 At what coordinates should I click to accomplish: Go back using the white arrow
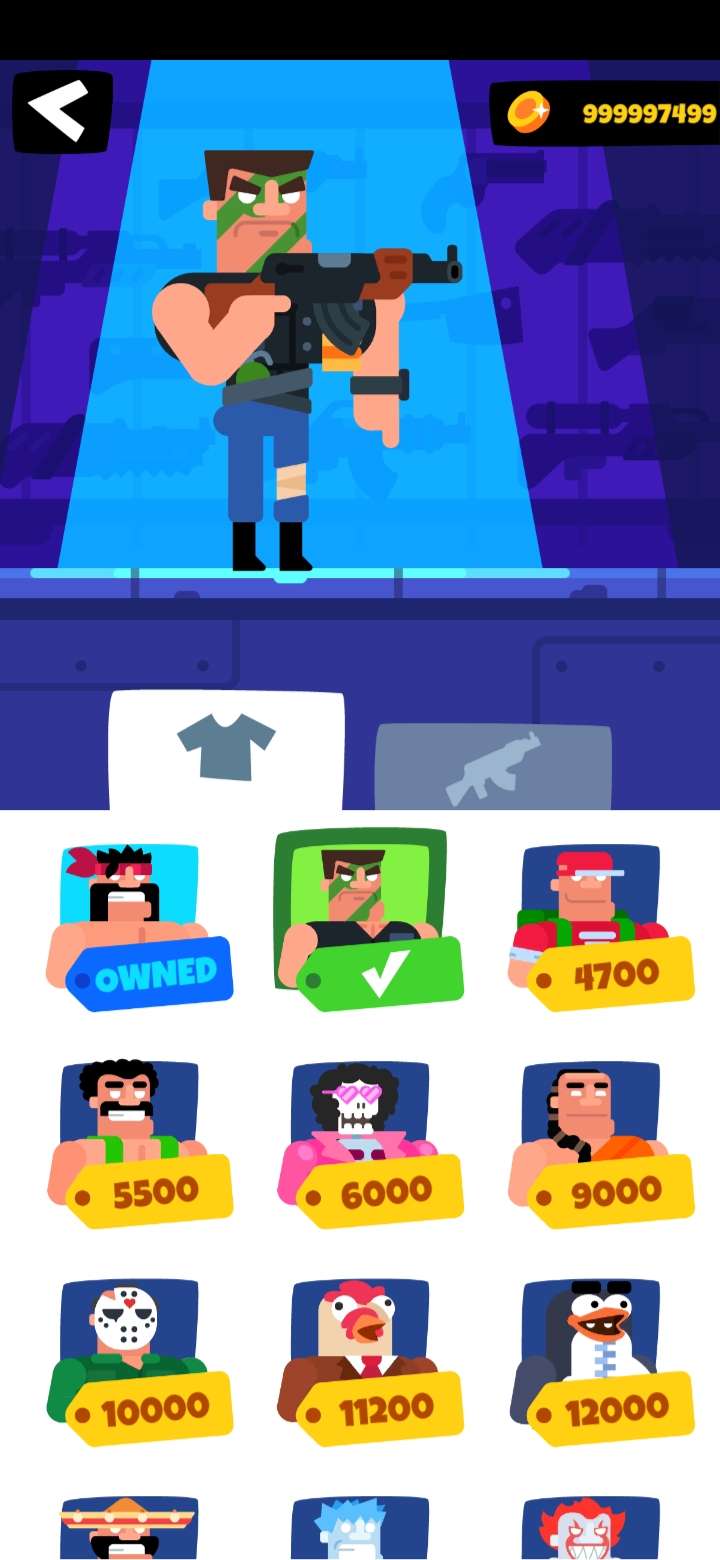click(60, 110)
